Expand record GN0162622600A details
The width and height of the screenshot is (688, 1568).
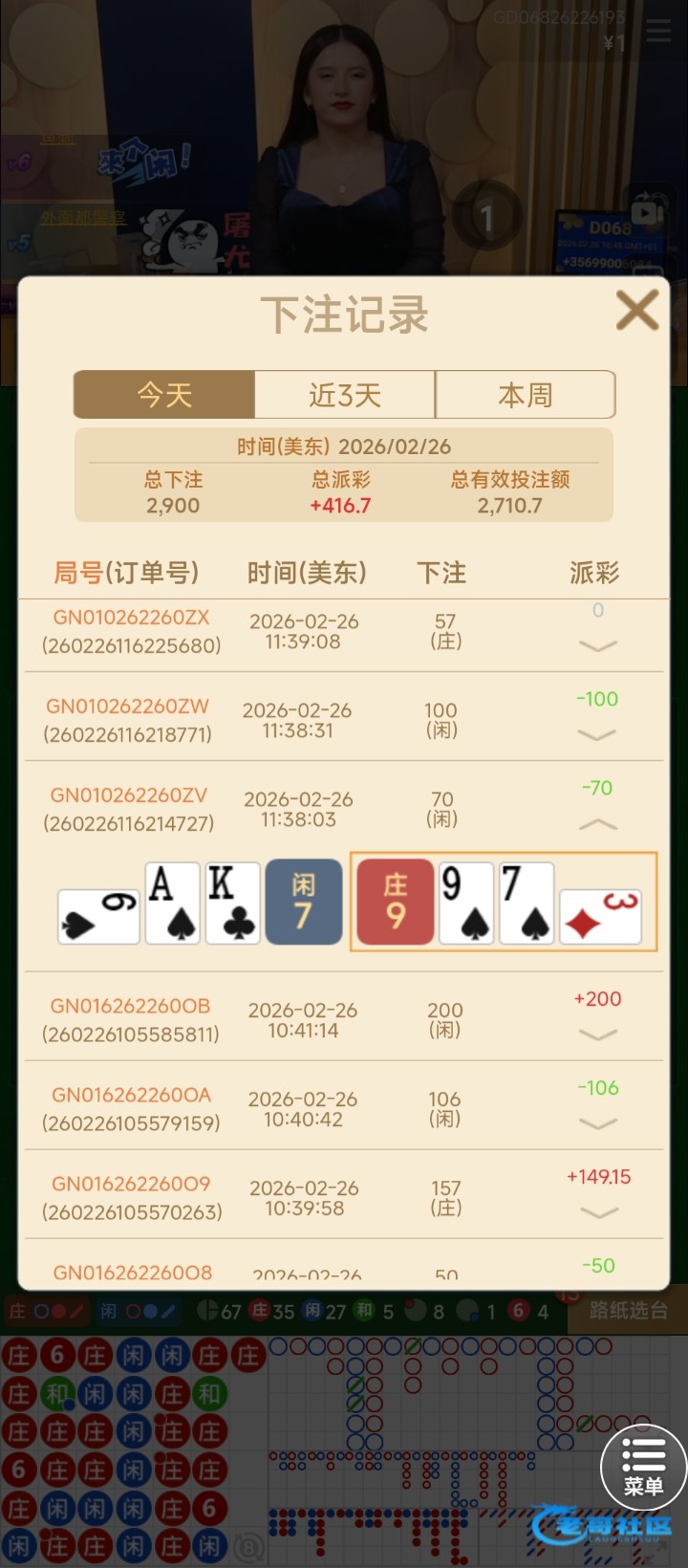tap(598, 1124)
